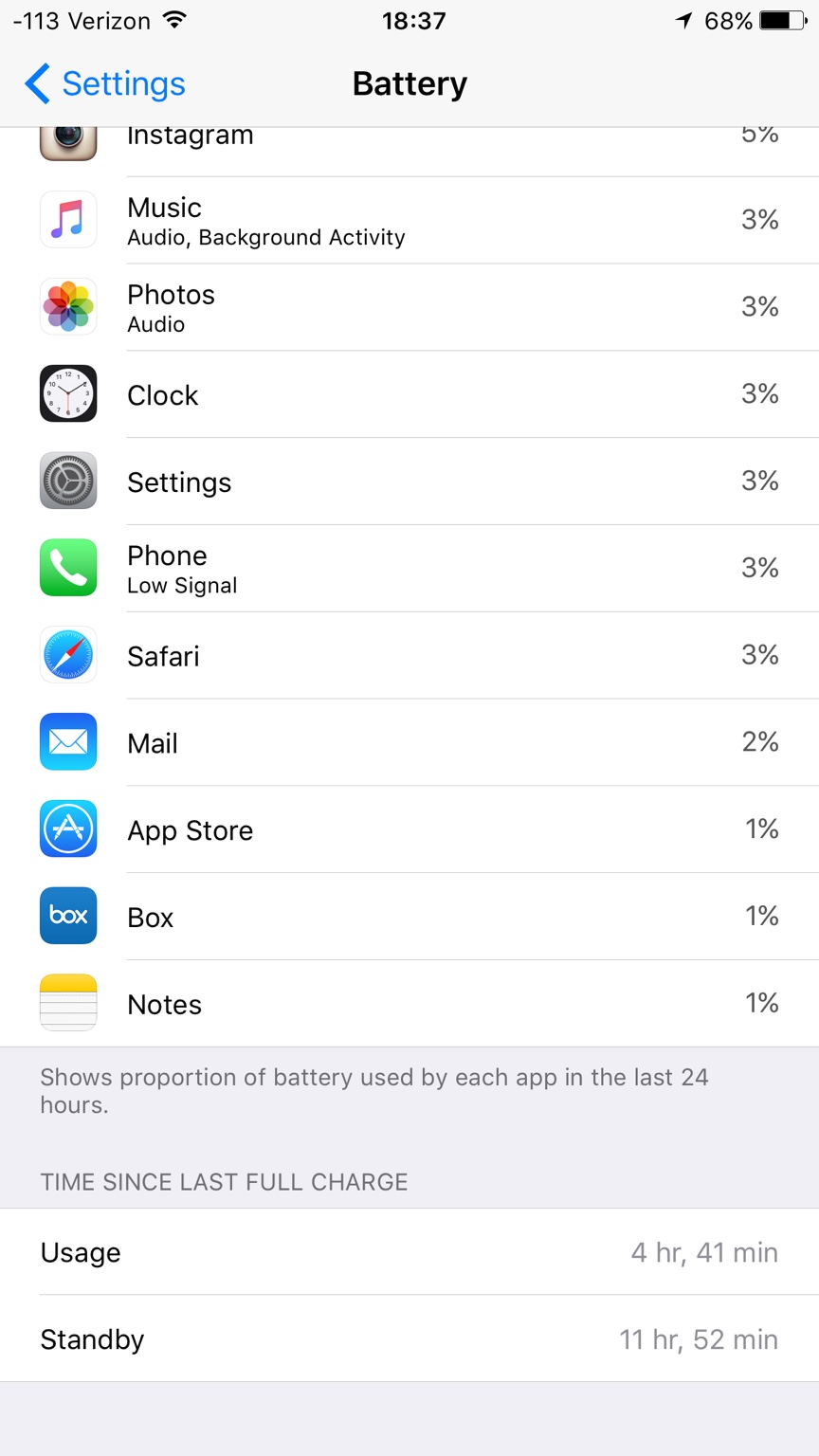Tap the Box row

click(x=409, y=917)
